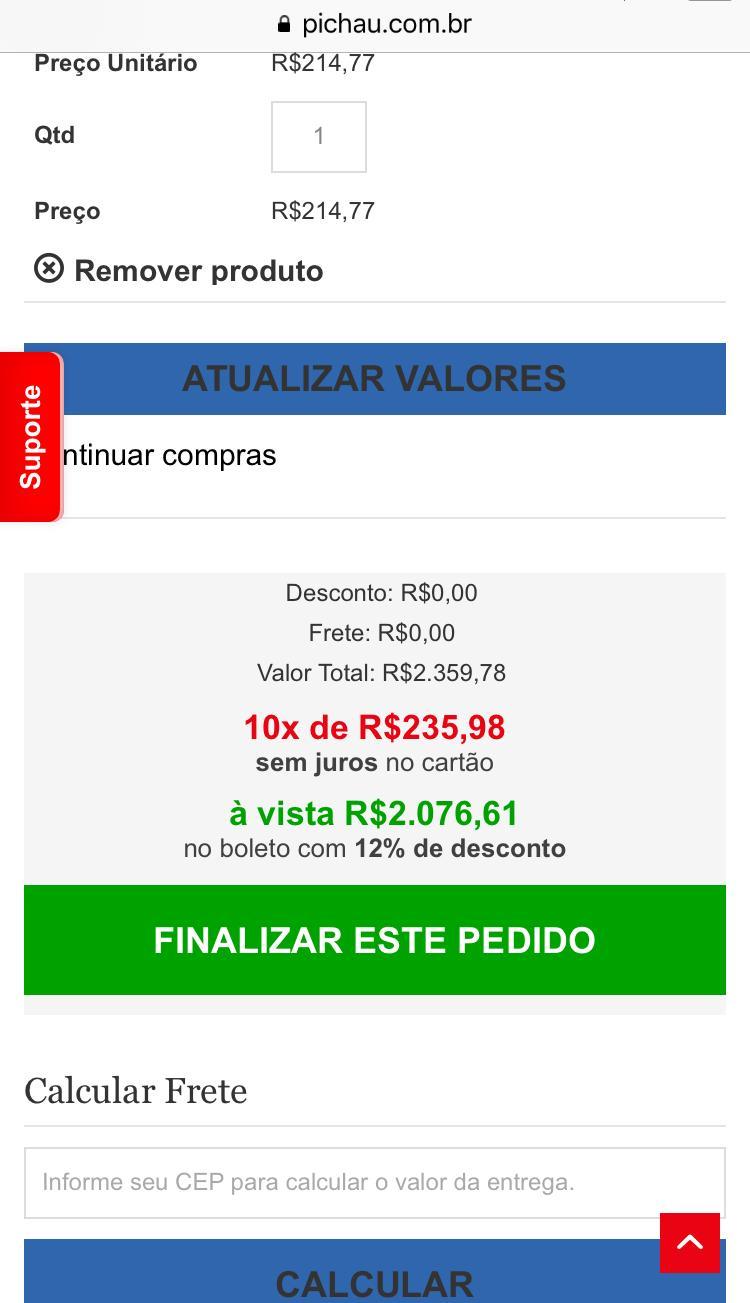Tap ATUALIZAR VALORES button
The height and width of the screenshot is (1303, 750).
(375, 379)
